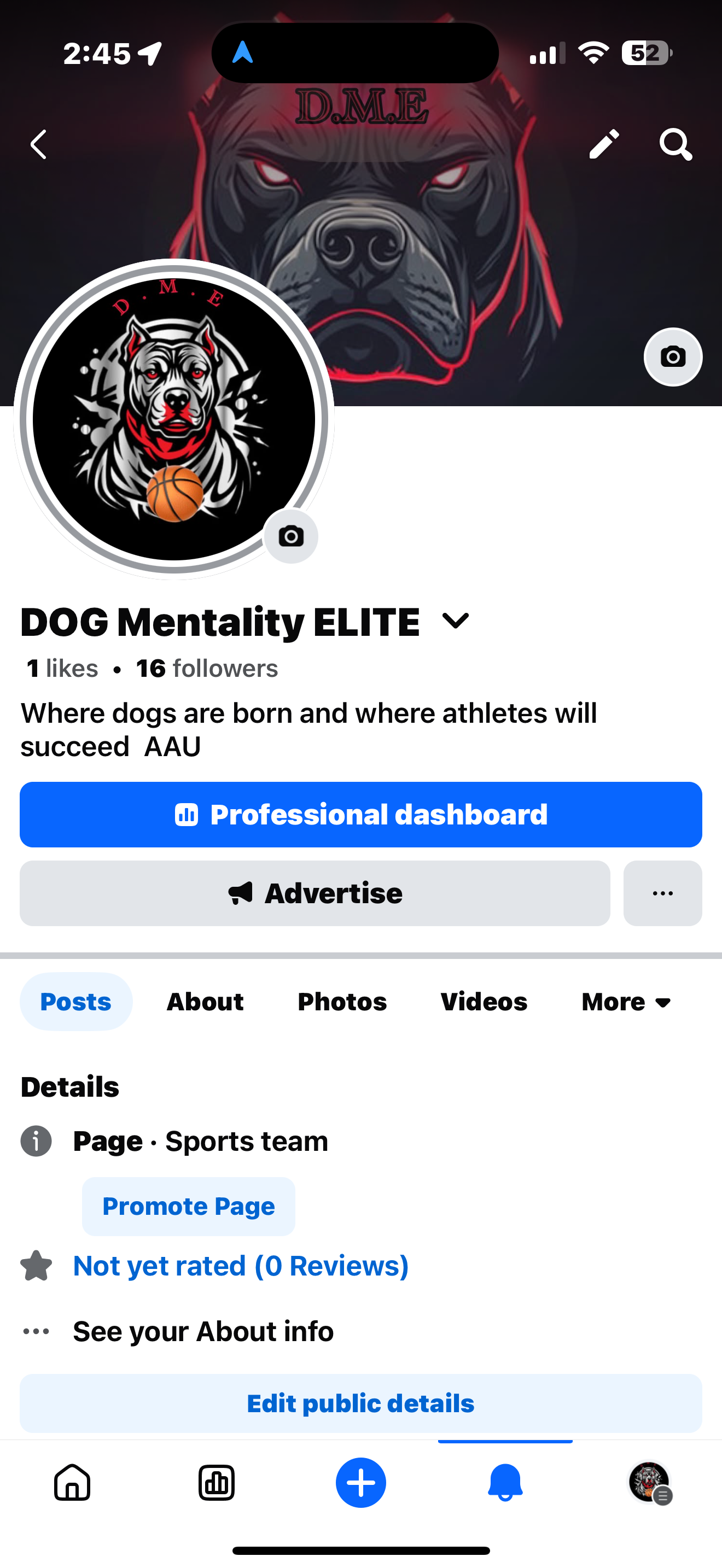Switch to the Videos tab
Screen dimensions: 722x1568
point(484,1001)
